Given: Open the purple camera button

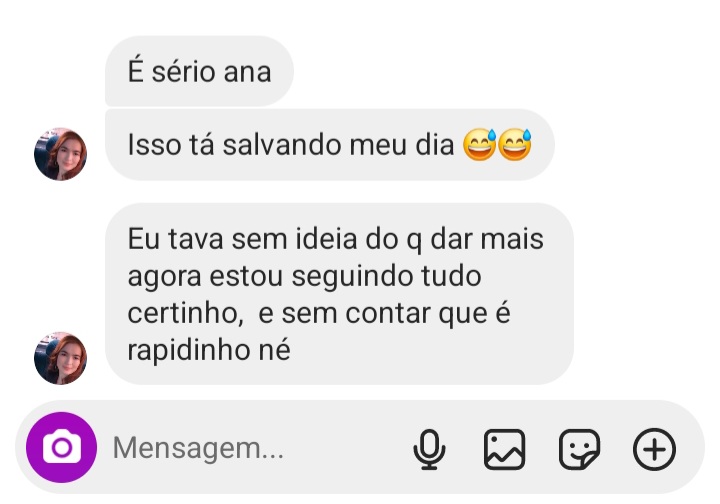Looking at the screenshot, I should 61,448.
